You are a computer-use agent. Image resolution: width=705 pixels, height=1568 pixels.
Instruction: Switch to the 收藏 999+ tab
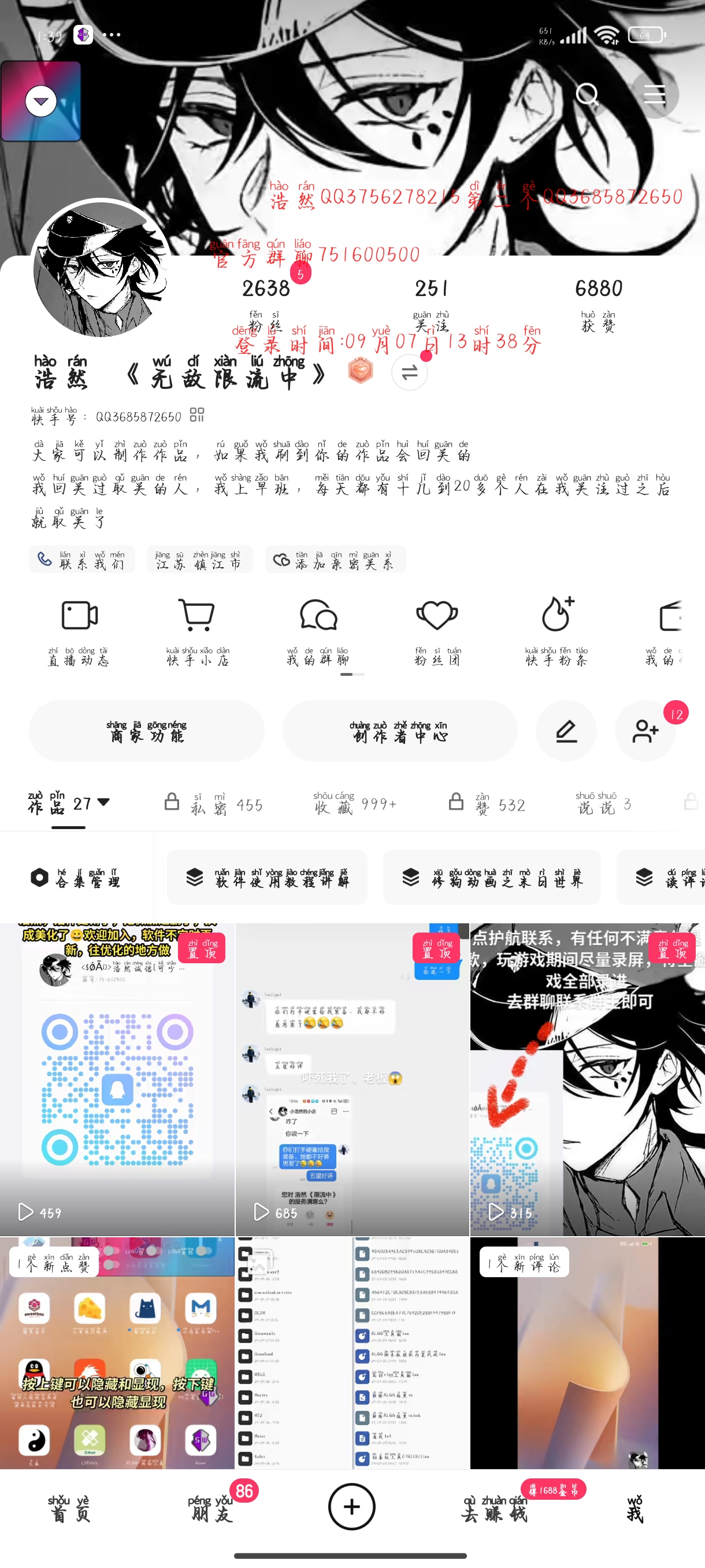(355, 804)
